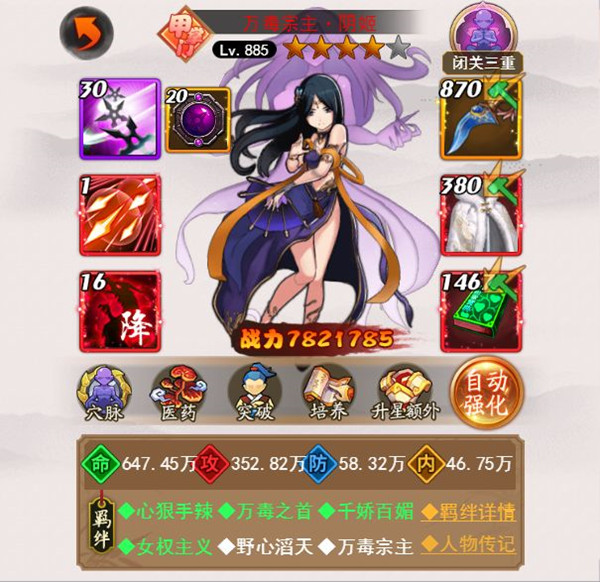
Task: Open the level 30 shuriken skill
Action: pos(119,119)
